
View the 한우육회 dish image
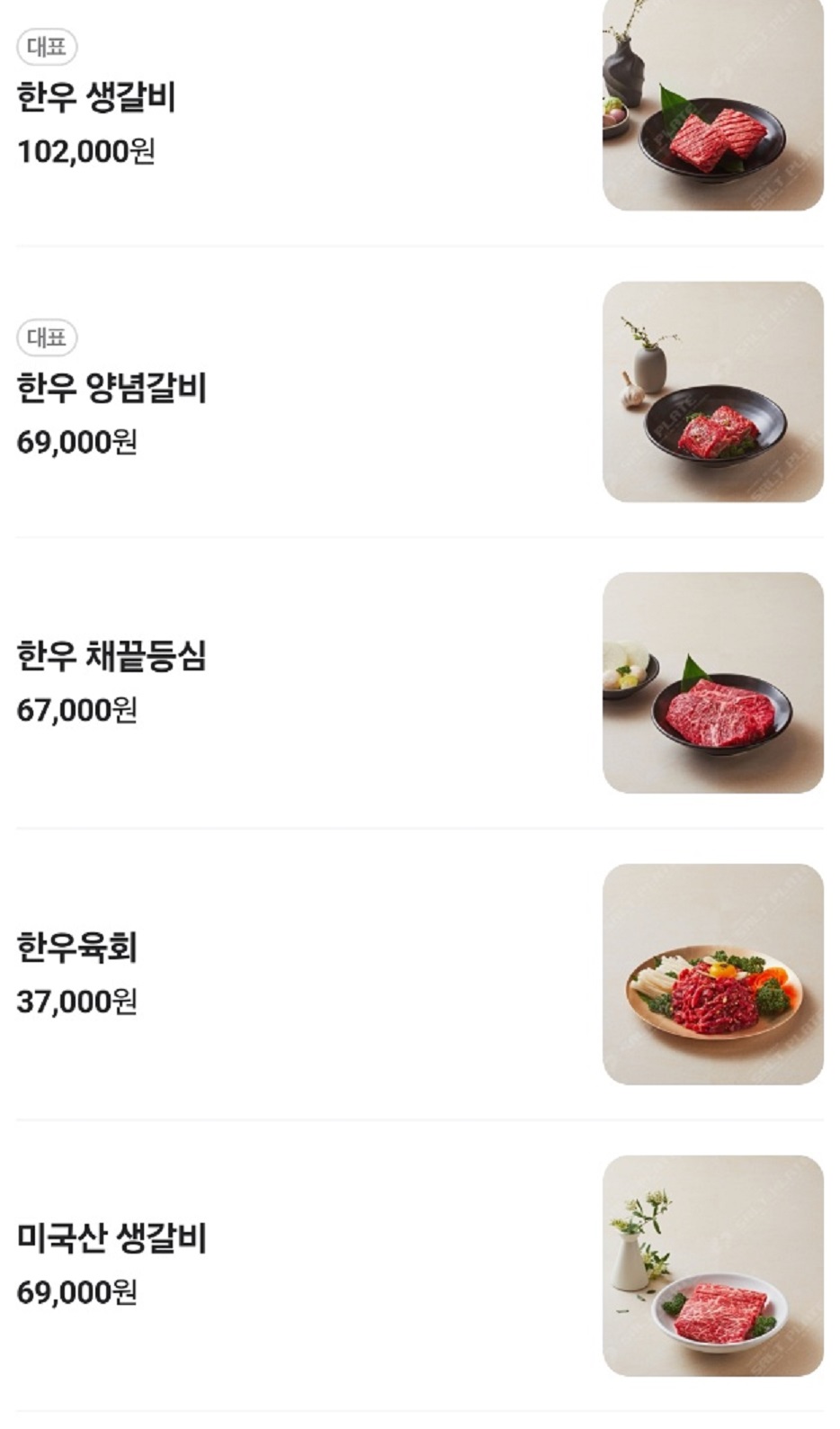tap(715, 972)
